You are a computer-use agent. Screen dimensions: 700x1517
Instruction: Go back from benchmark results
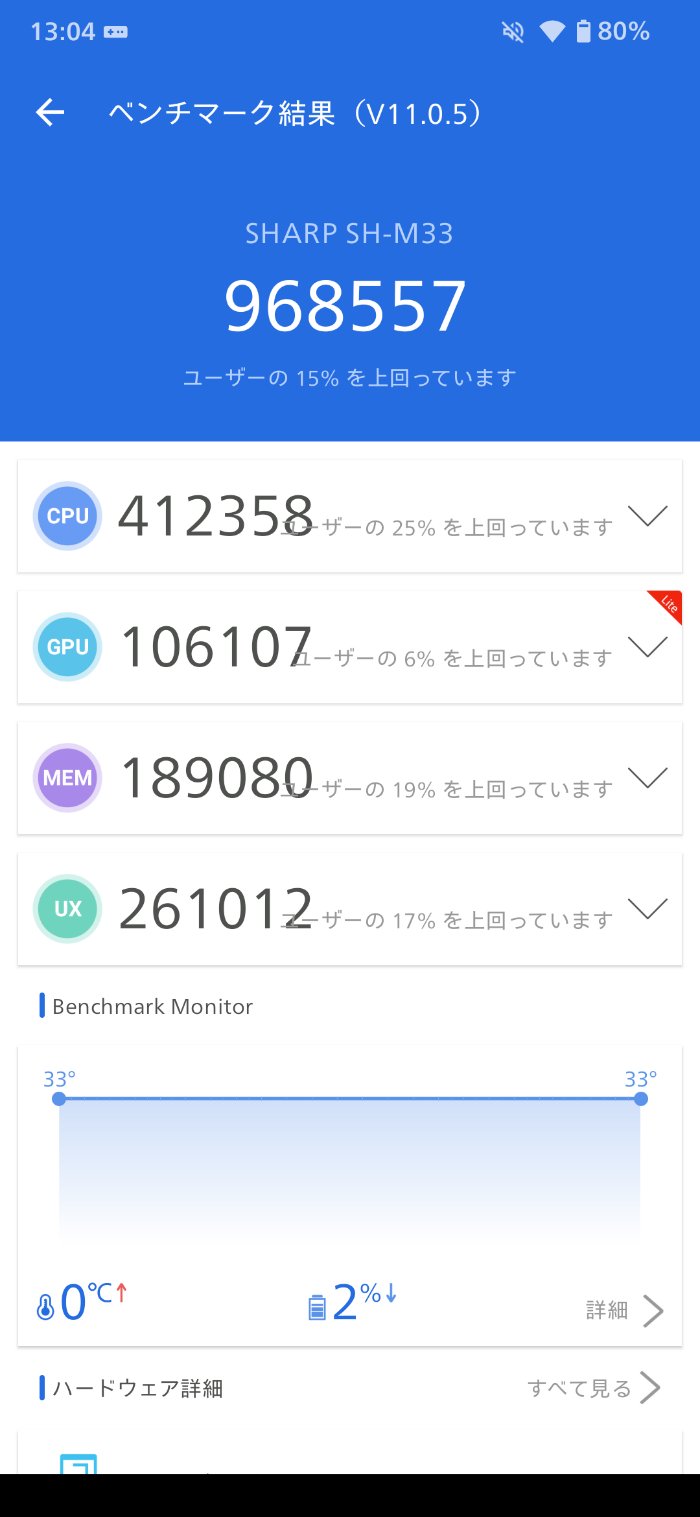[x=50, y=114]
